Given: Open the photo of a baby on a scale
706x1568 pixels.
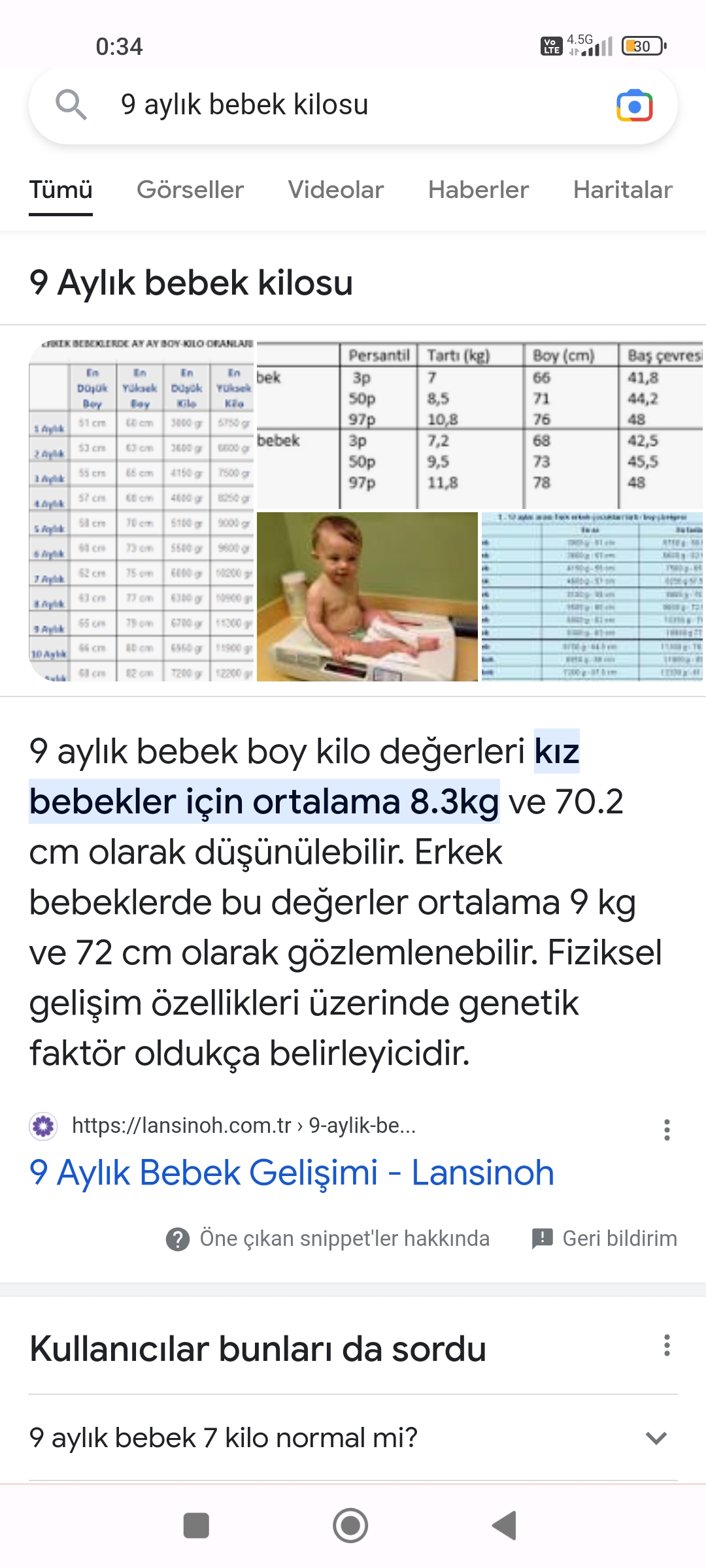Looking at the screenshot, I should pyautogui.click(x=367, y=596).
